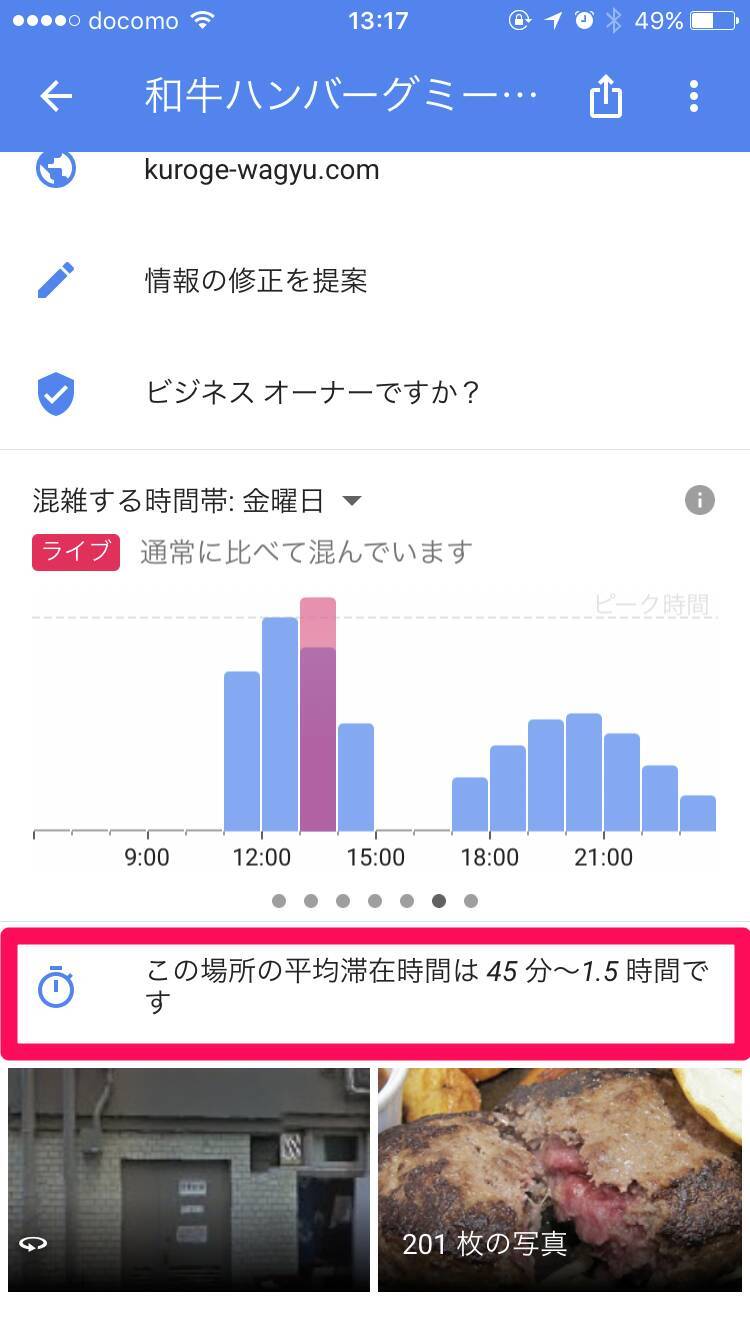Image resolution: width=750 pixels, height=1334 pixels.
Task: View the 201 枚の写真 gallery
Action: [560, 1180]
